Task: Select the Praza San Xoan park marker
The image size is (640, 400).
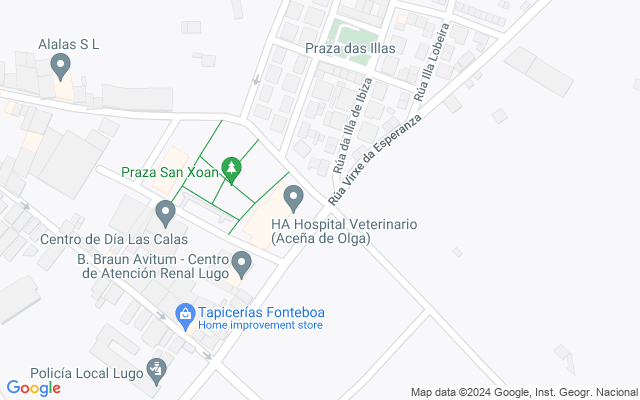Action: point(232,168)
